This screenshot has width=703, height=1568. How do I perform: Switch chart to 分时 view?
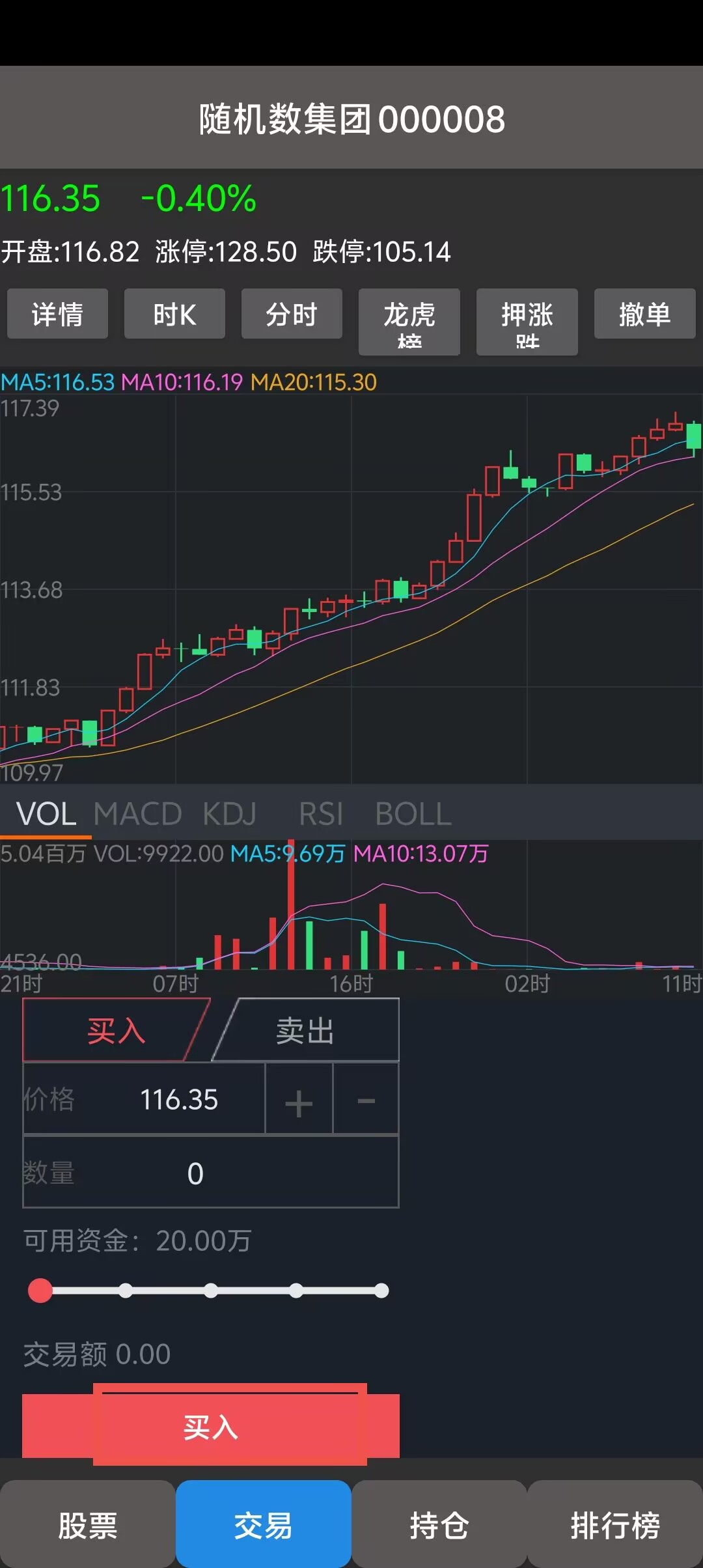tap(292, 314)
